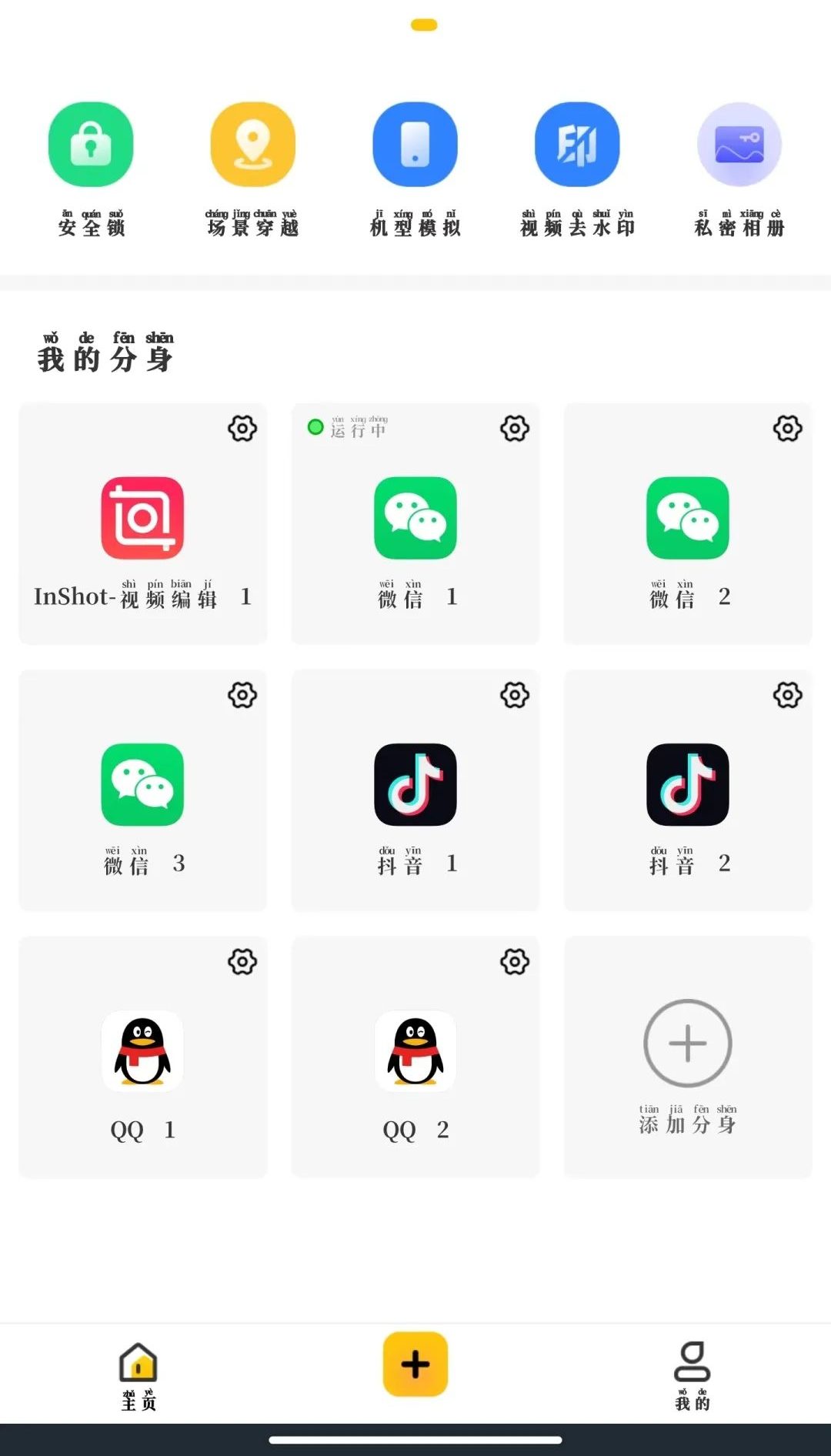Open settings gear for InShot clone

click(x=242, y=429)
